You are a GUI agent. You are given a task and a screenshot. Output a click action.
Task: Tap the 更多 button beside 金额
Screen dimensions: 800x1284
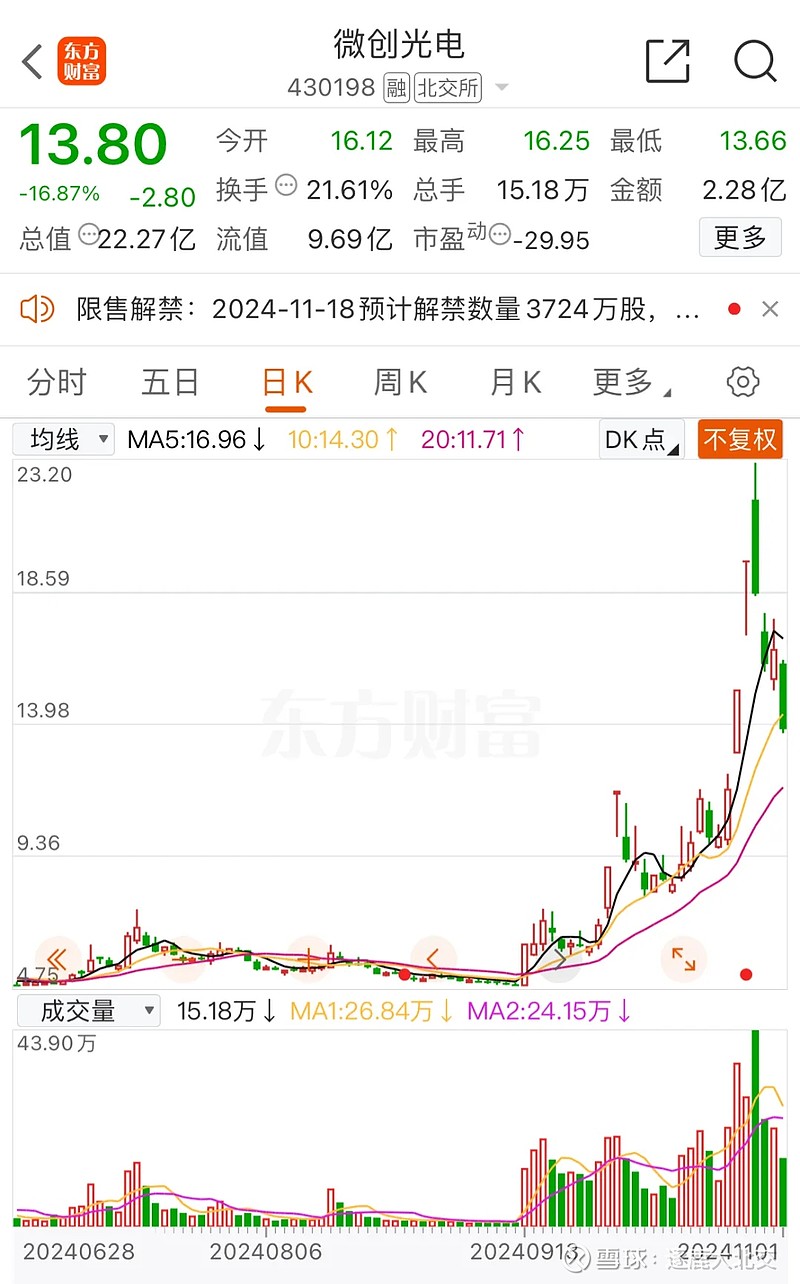(x=740, y=238)
